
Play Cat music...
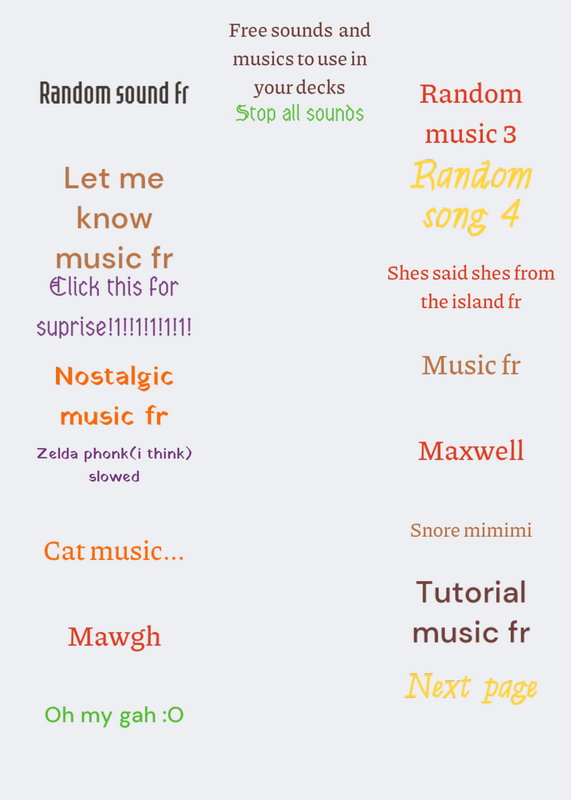click(114, 552)
